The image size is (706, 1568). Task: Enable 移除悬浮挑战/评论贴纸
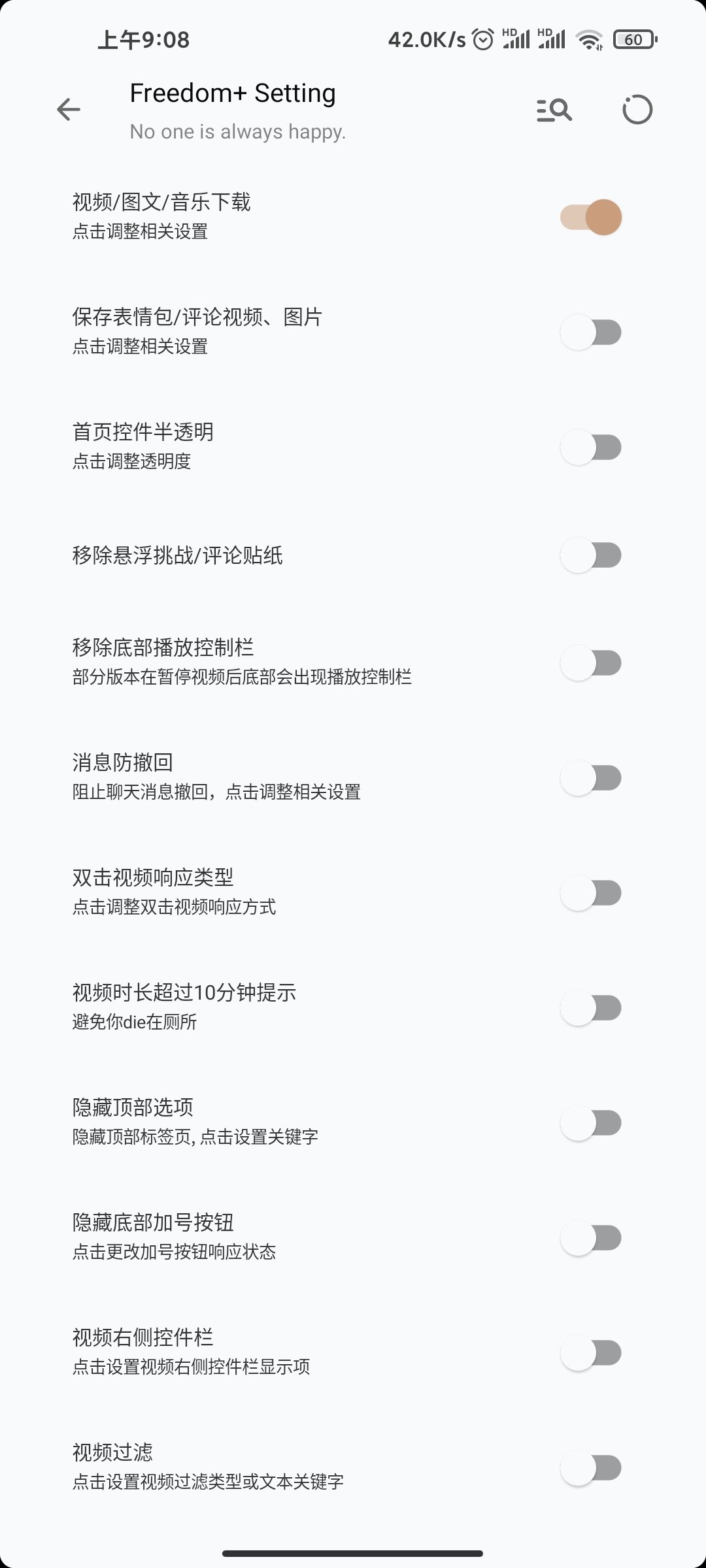tap(590, 554)
